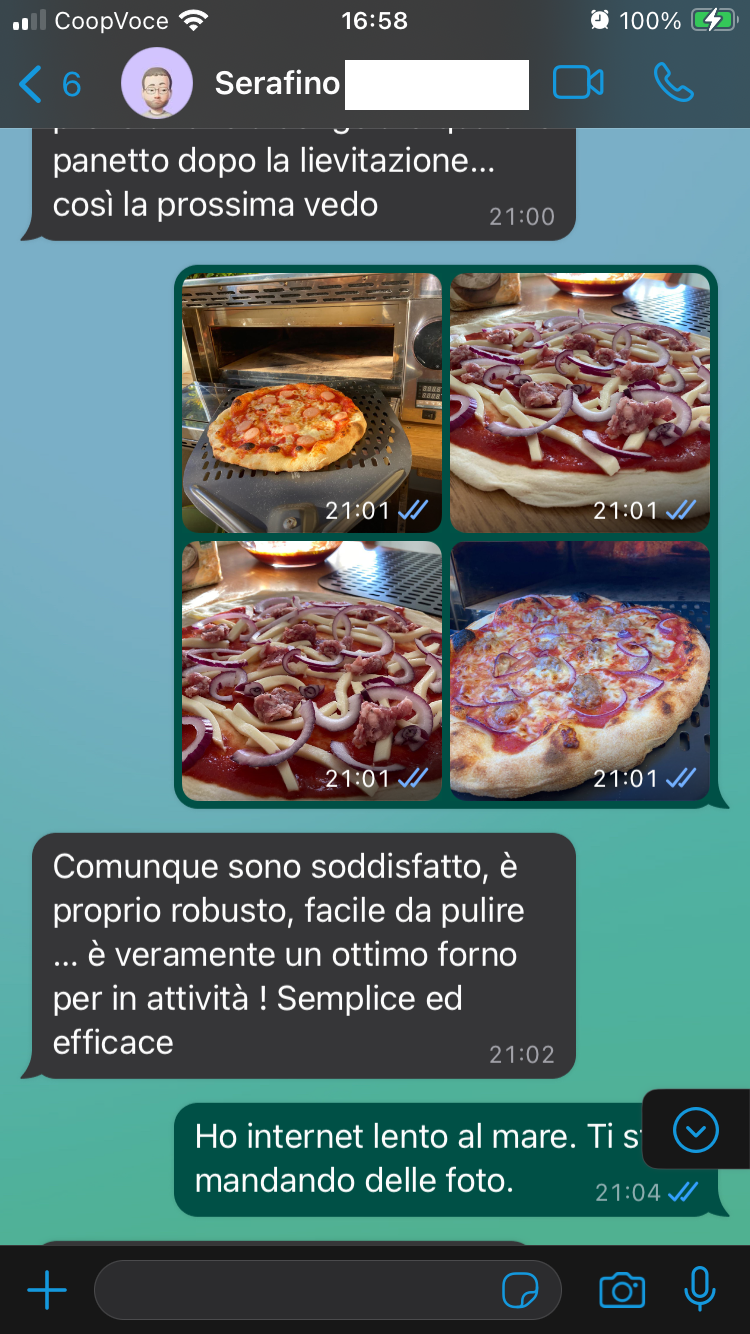The image size is (750, 1334).
Task: Start a voice call with Serafino
Action: pyautogui.click(x=674, y=83)
